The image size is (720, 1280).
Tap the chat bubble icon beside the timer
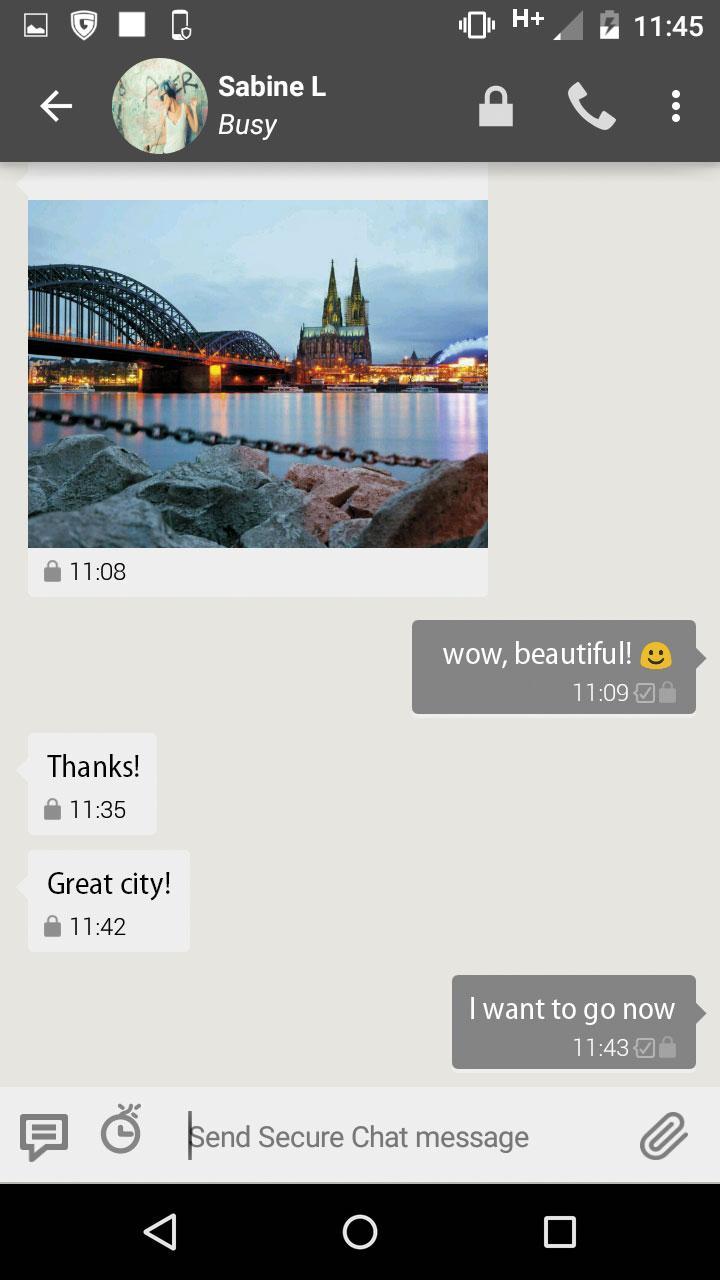pyautogui.click(x=44, y=1133)
